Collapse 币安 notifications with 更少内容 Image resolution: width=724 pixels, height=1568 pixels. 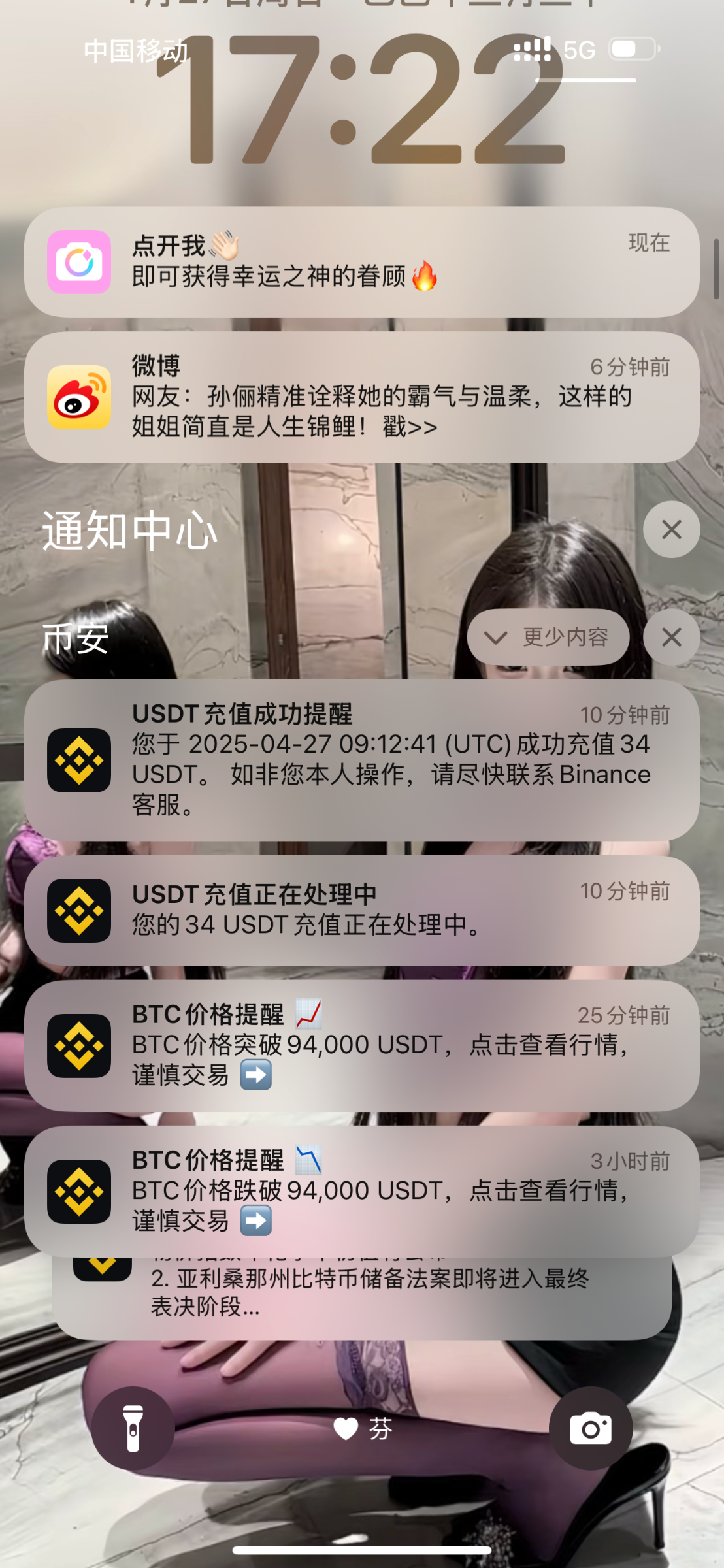[548, 637]
